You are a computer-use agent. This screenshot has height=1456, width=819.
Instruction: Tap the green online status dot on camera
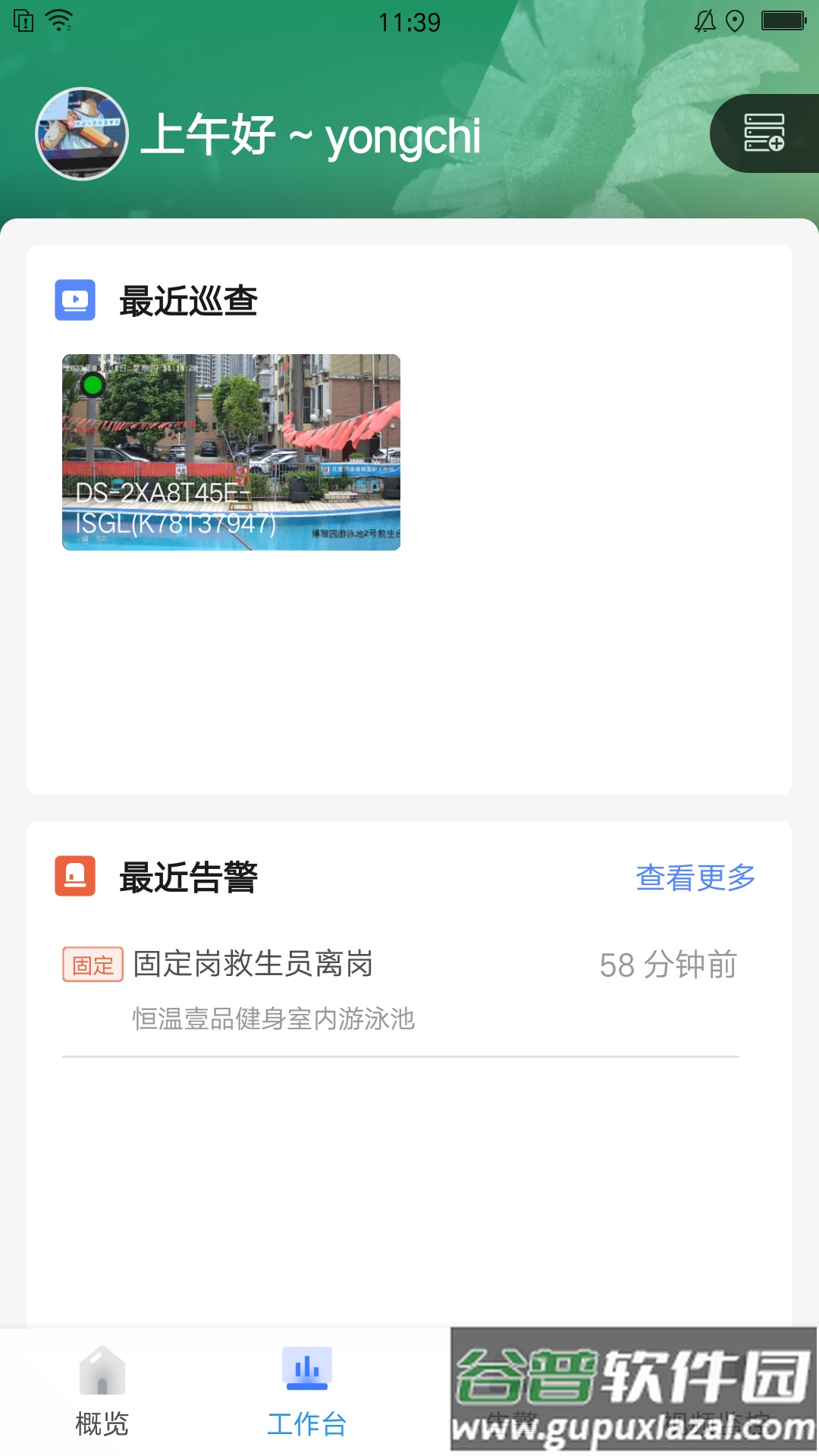click(93, 384)
